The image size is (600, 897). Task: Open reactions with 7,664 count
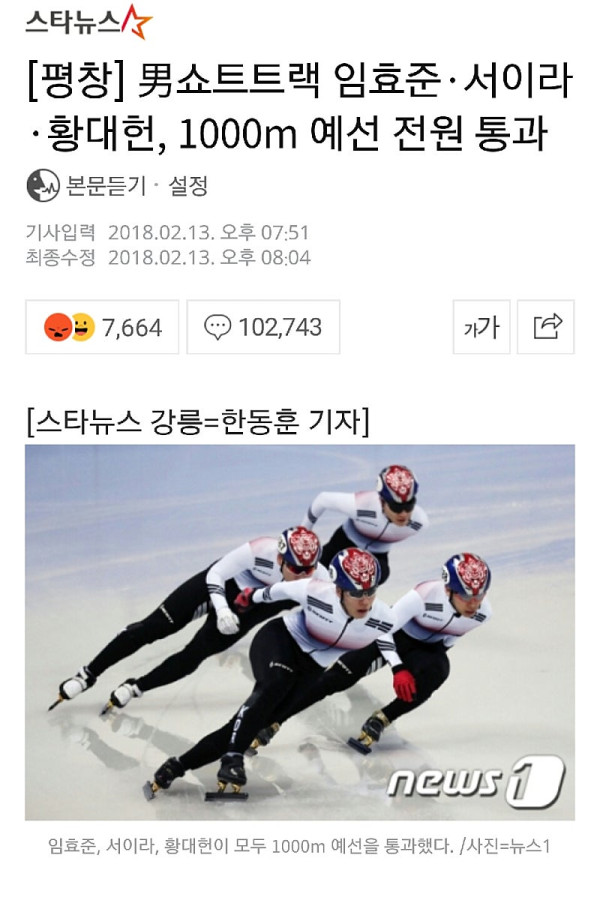point(102,327)
